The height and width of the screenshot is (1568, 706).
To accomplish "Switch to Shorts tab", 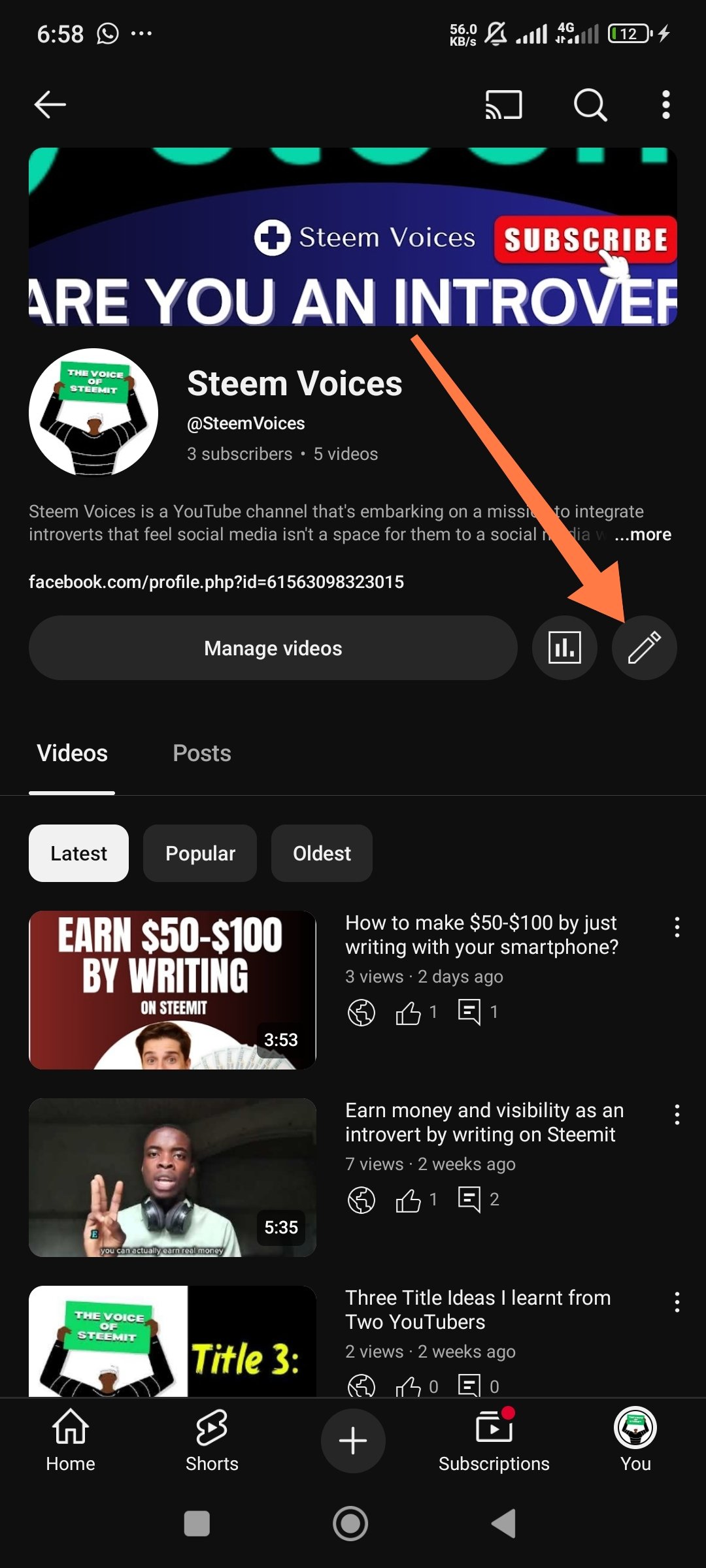I will point(212,1441).
